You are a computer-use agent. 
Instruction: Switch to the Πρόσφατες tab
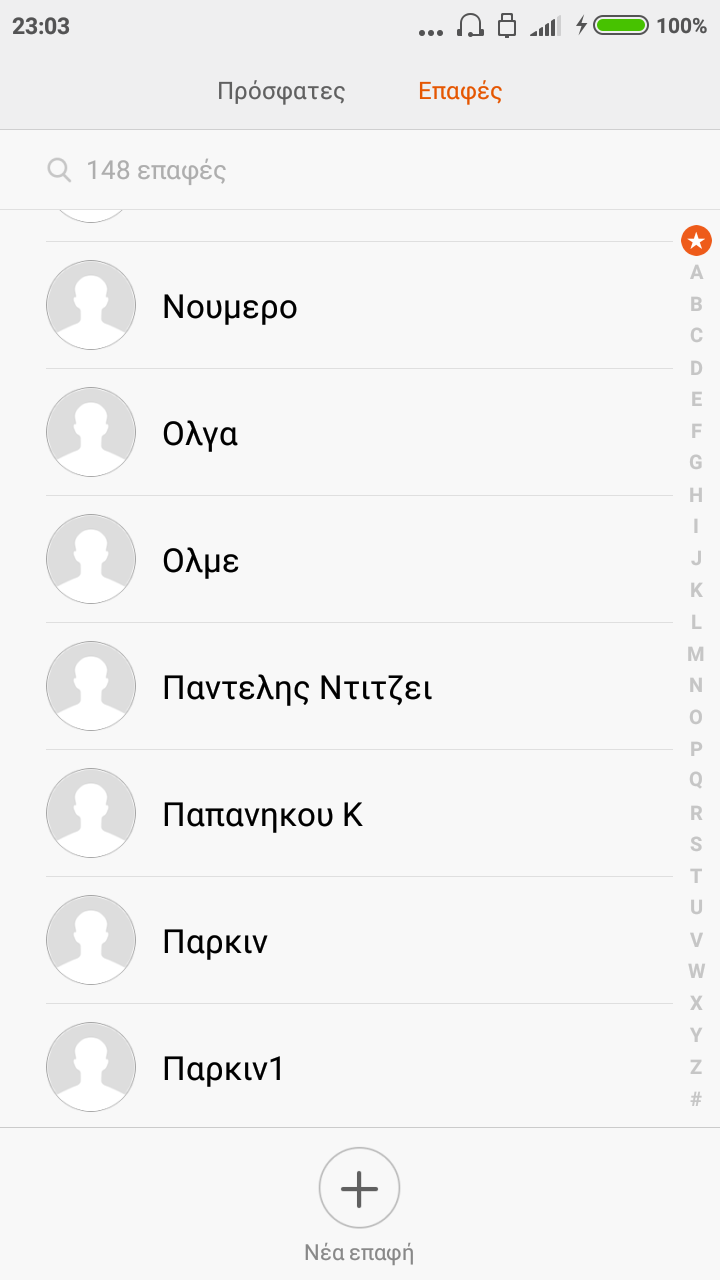point(281,92)
